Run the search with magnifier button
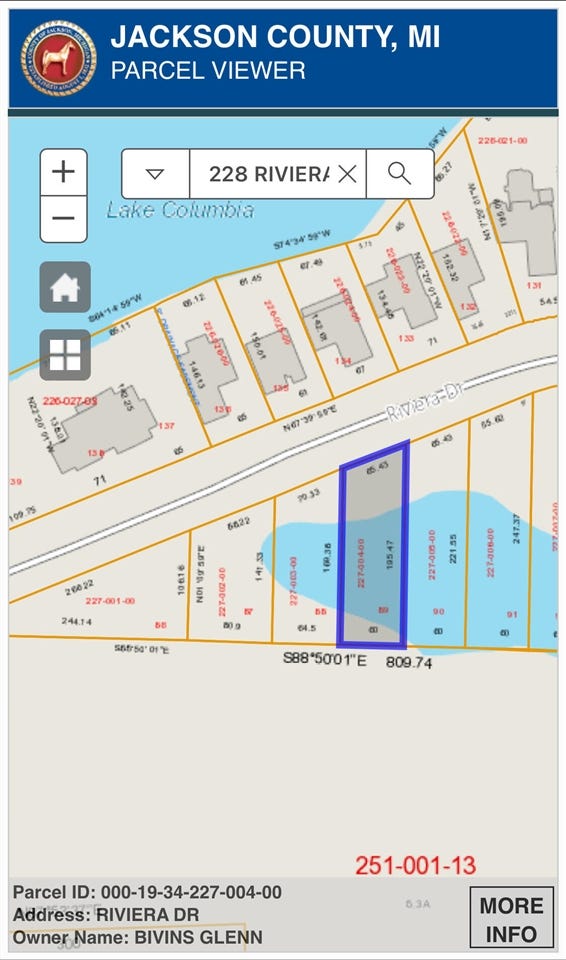 click(x=400, y=174)
